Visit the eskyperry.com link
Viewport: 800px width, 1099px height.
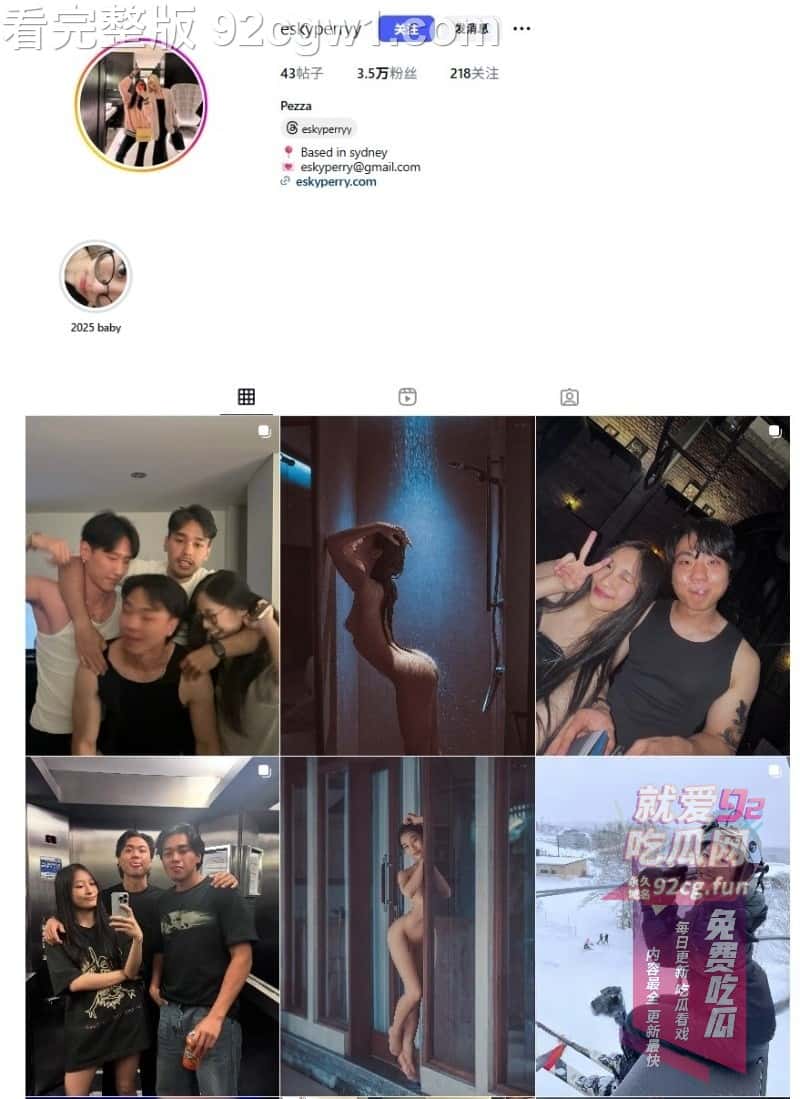click(x=336, y=182)
